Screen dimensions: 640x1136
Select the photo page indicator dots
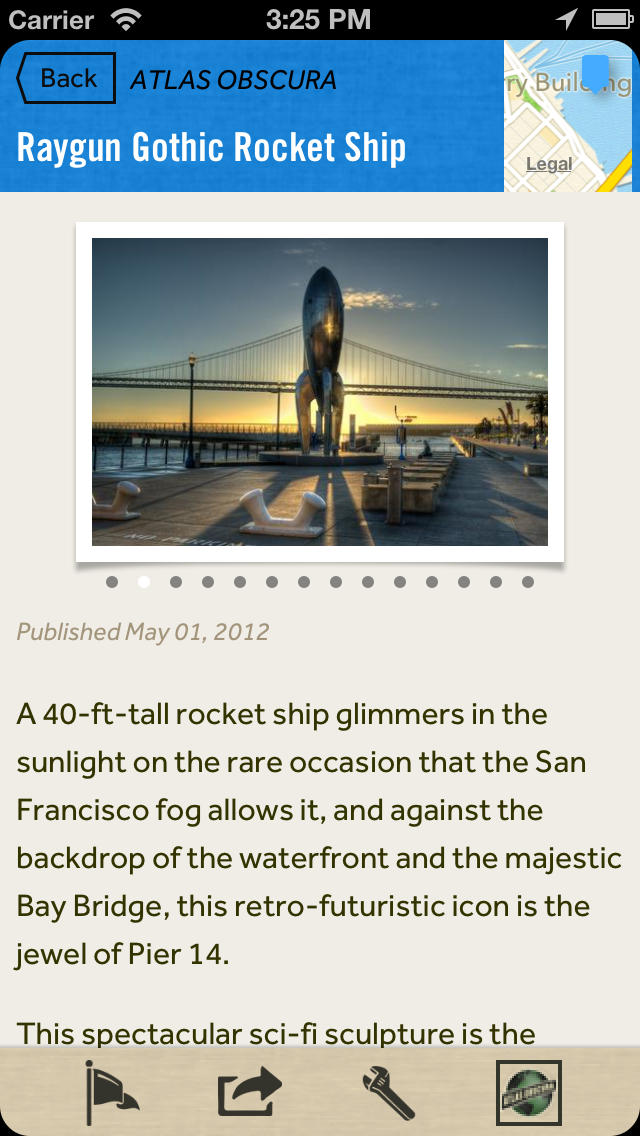tap(320, 582)
